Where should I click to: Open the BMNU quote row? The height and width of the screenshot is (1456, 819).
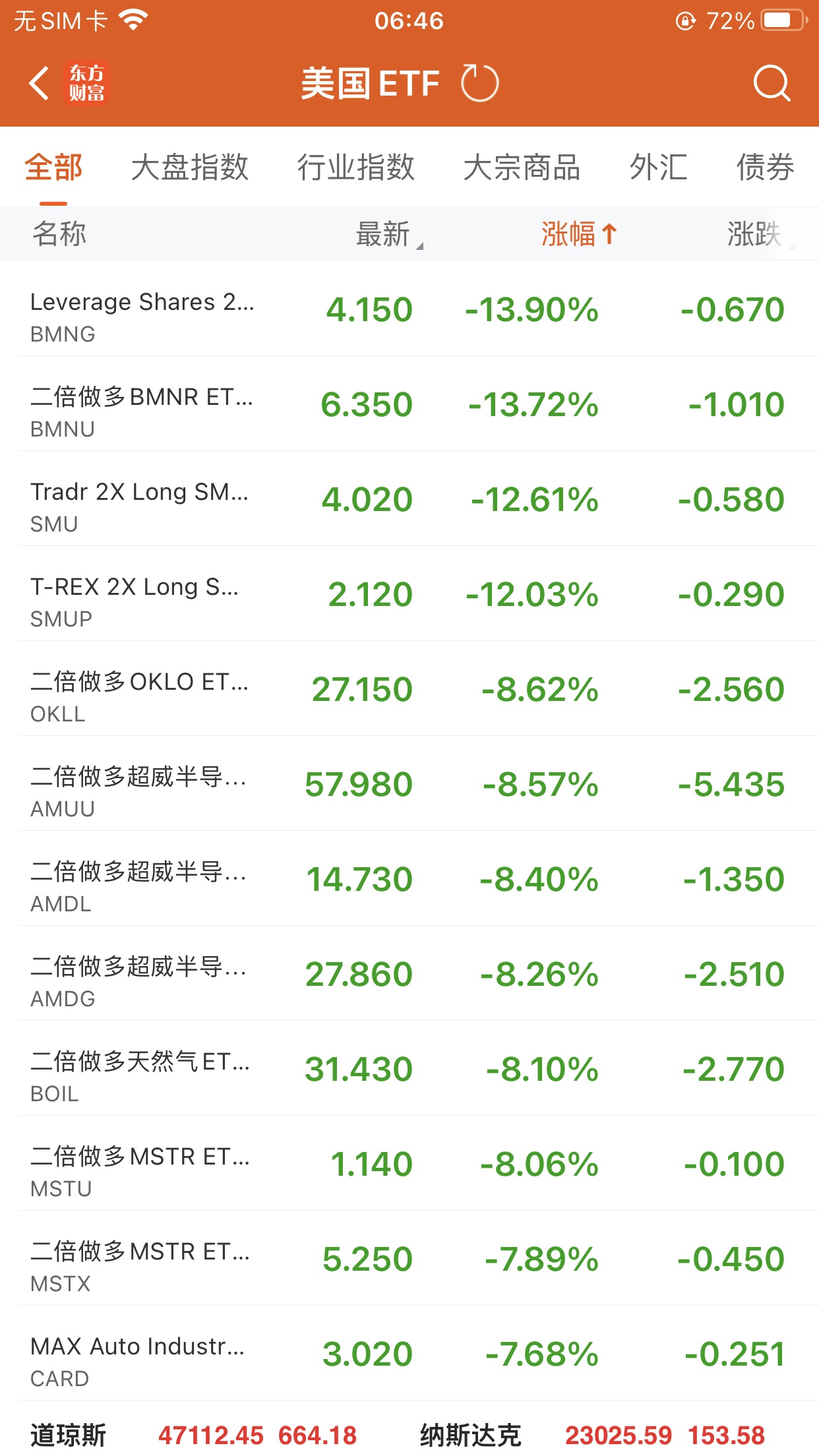pos(409,405)
